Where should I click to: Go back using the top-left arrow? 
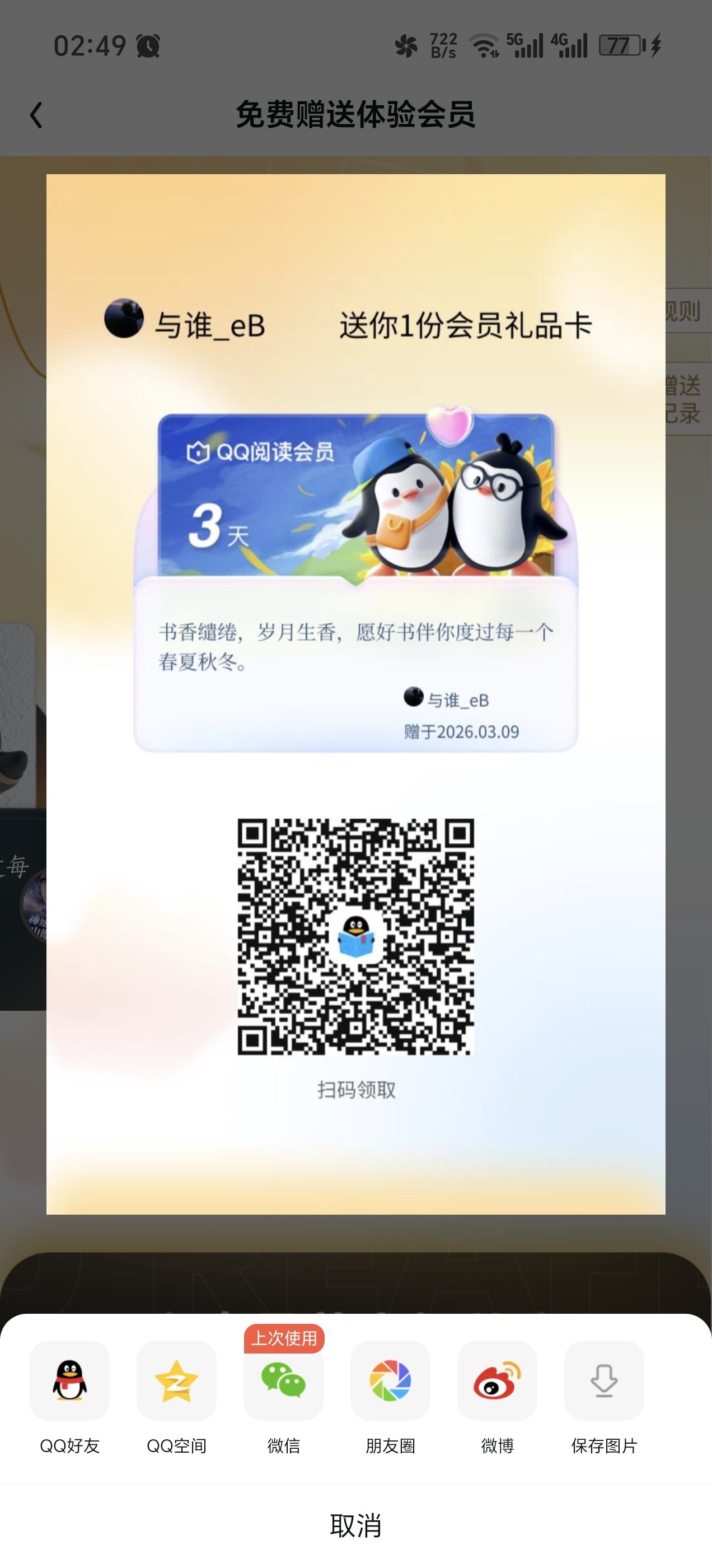36,115
